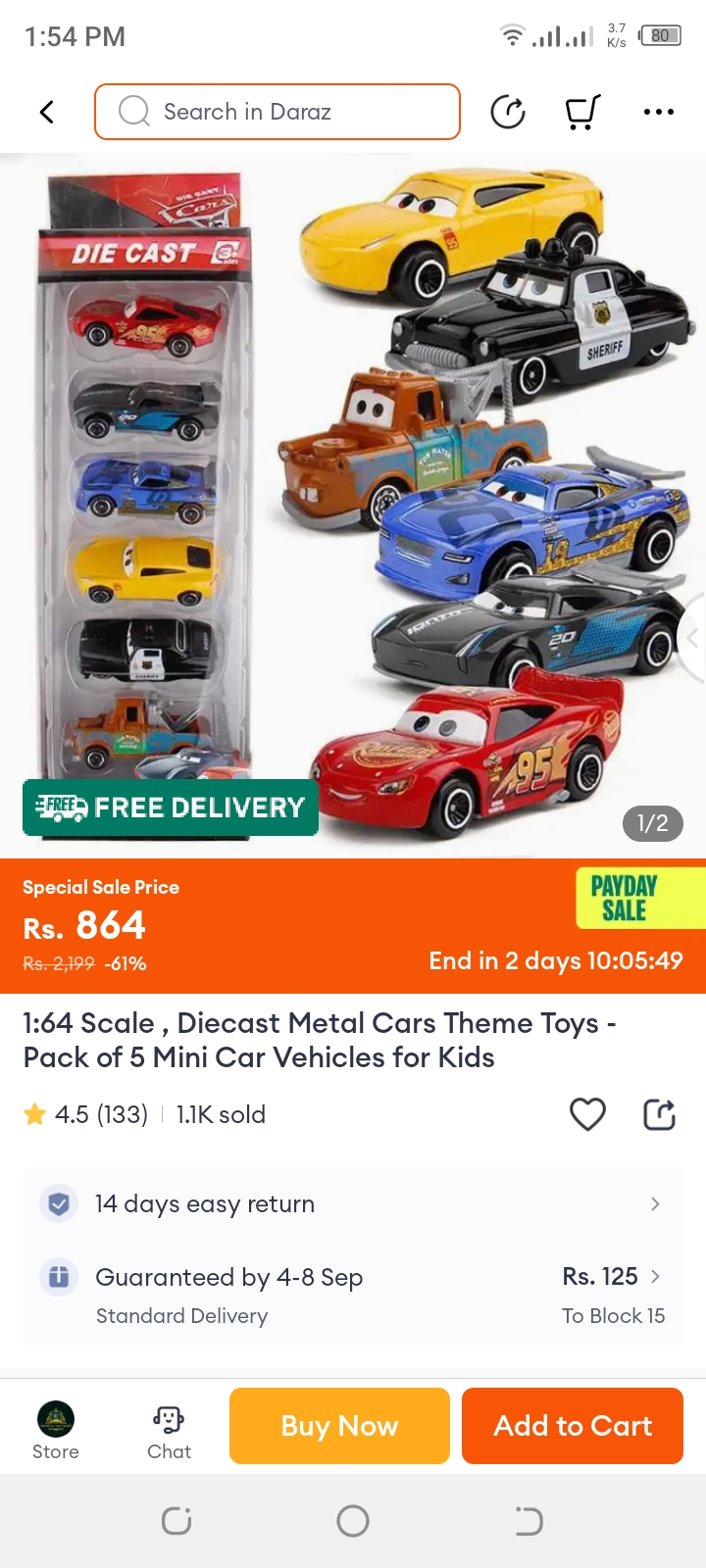
Task: Share this product listing
Action: coord(659,1114)
